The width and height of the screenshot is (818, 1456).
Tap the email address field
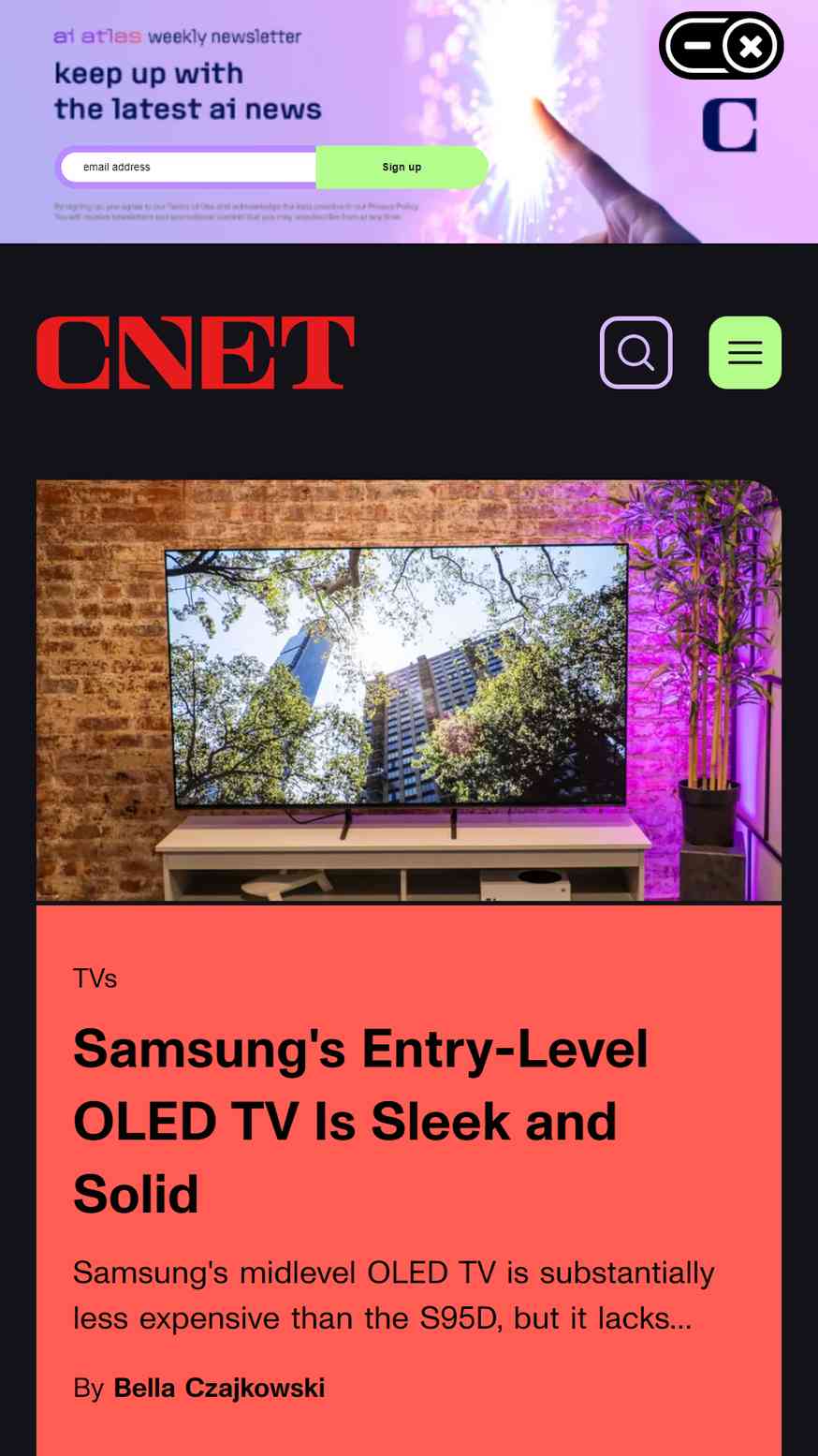[188, 167]
